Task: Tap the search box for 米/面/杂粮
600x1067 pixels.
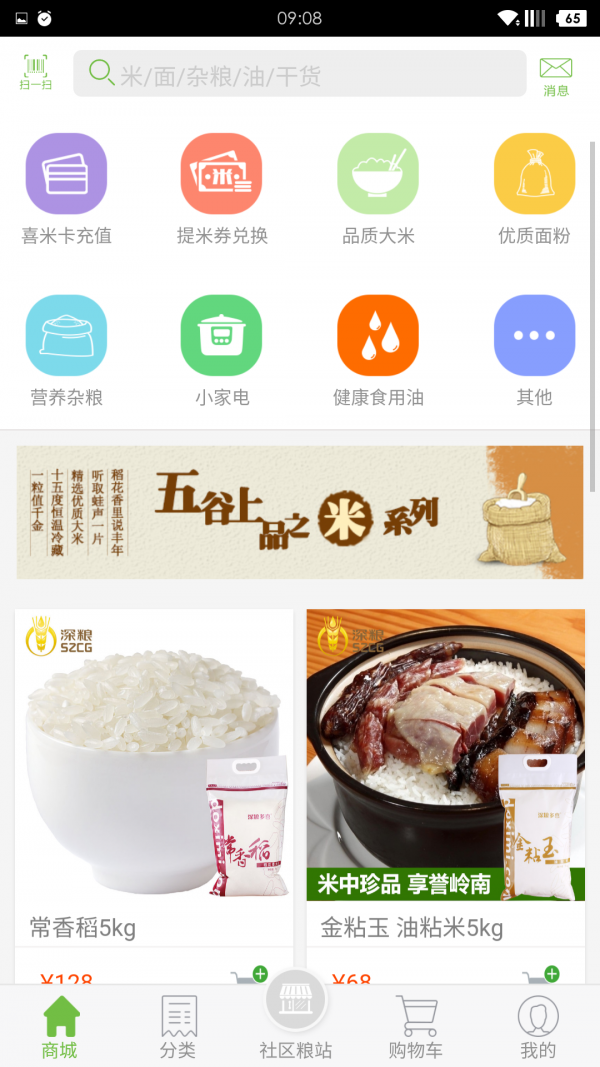Action: point(300,74)
